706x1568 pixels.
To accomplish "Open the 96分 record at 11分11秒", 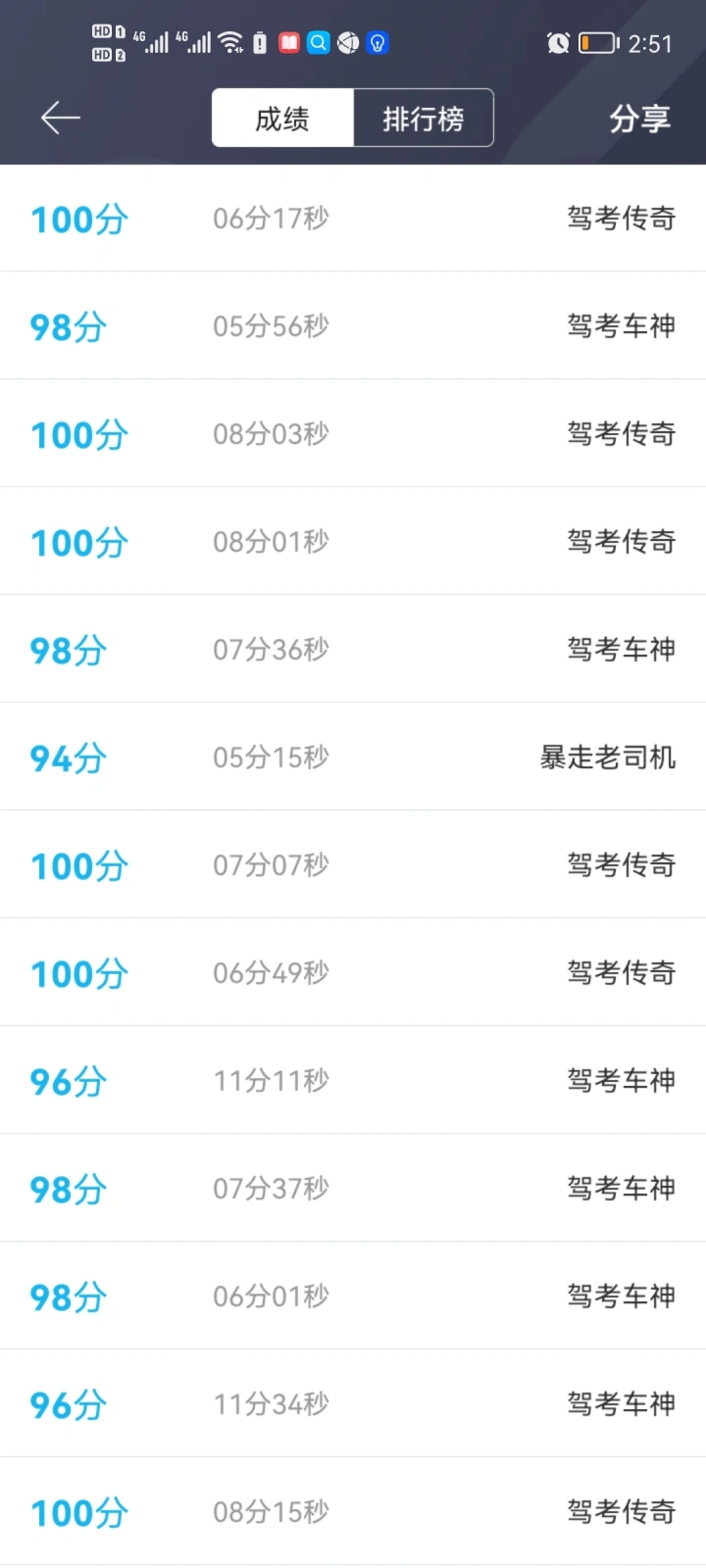I will 353,1080.
